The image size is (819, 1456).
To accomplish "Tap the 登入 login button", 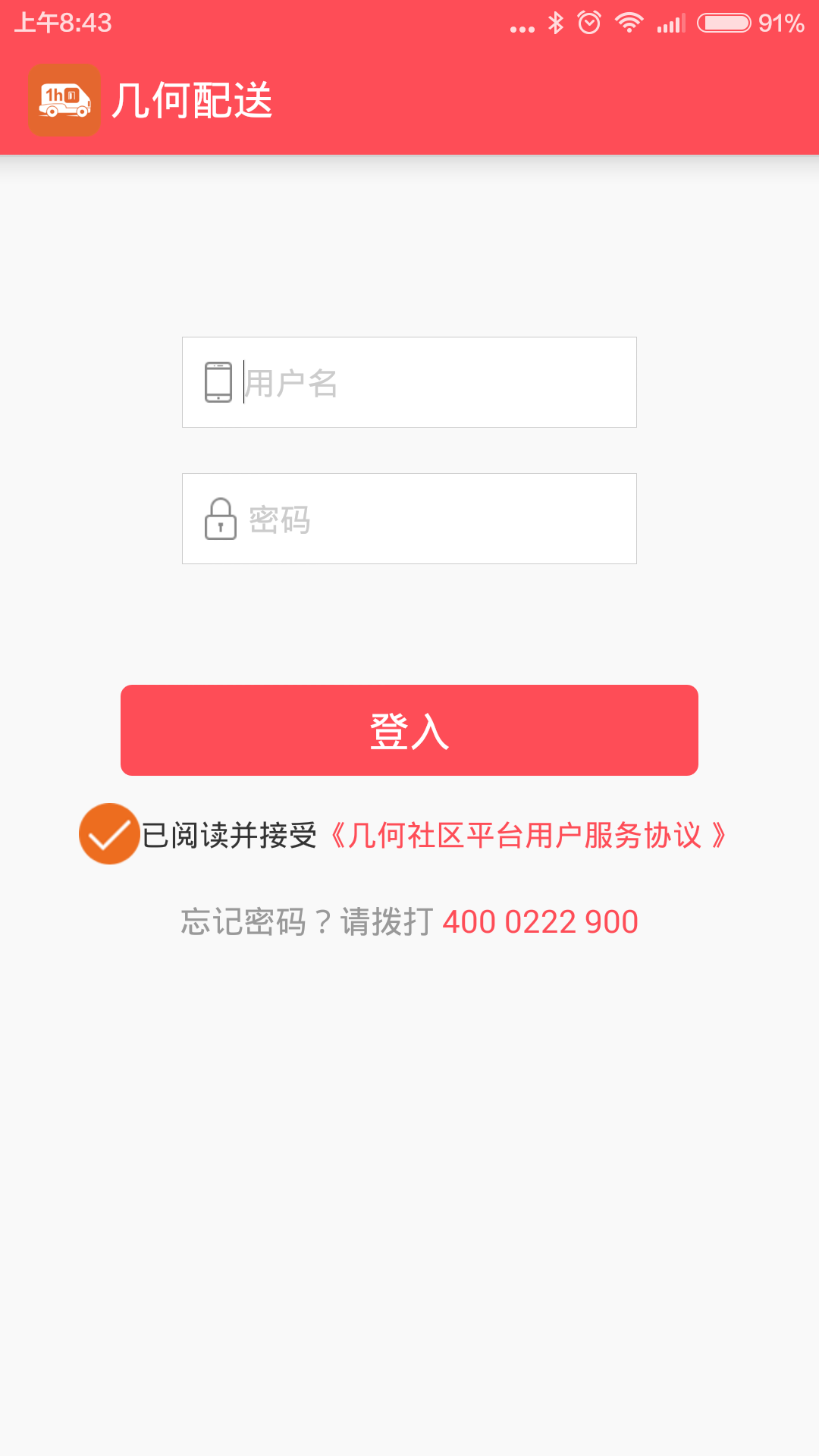I will pyautogui.click(x=409, y=730).
